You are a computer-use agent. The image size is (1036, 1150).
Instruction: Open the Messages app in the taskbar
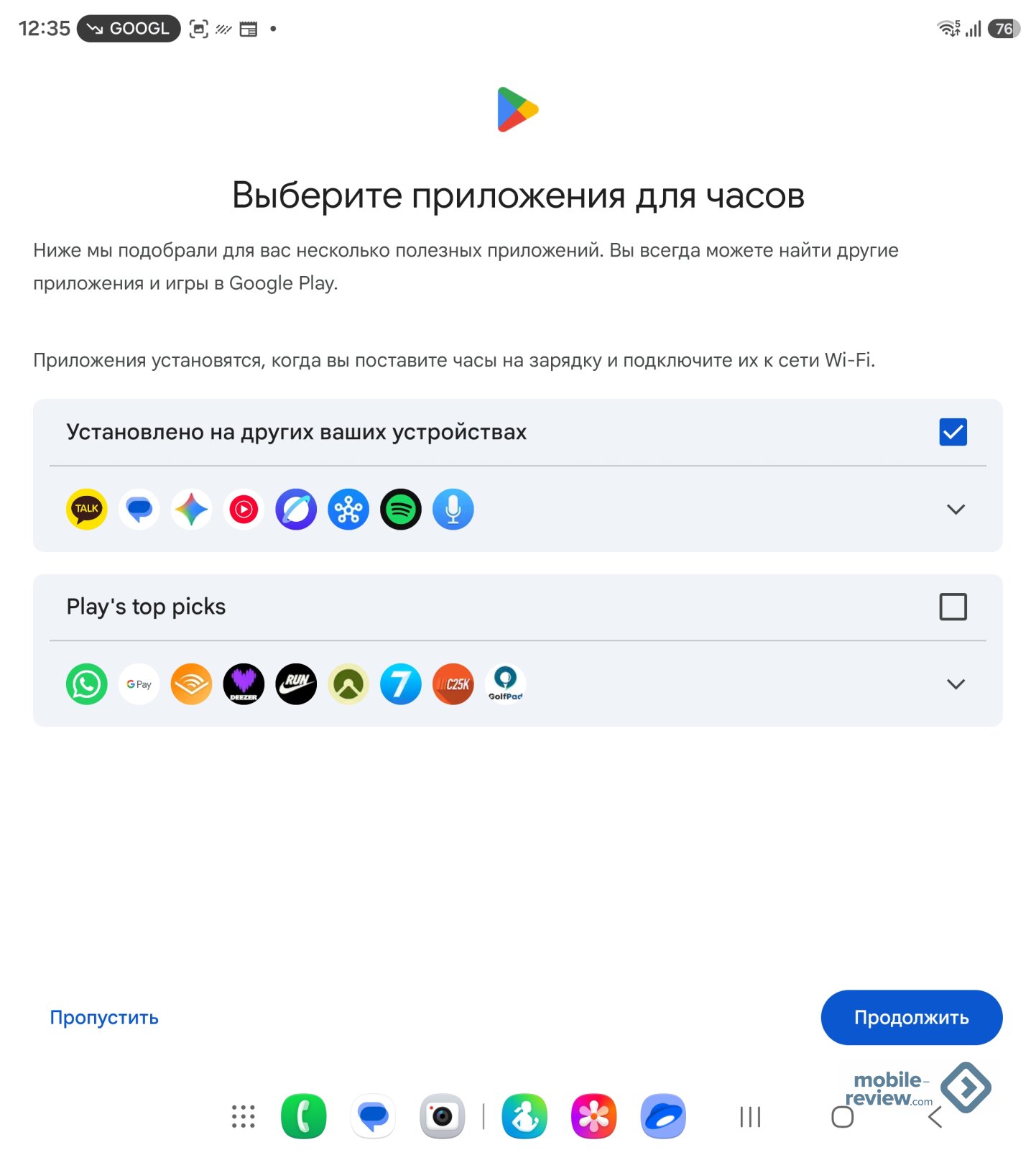(x=373, y=1116)
